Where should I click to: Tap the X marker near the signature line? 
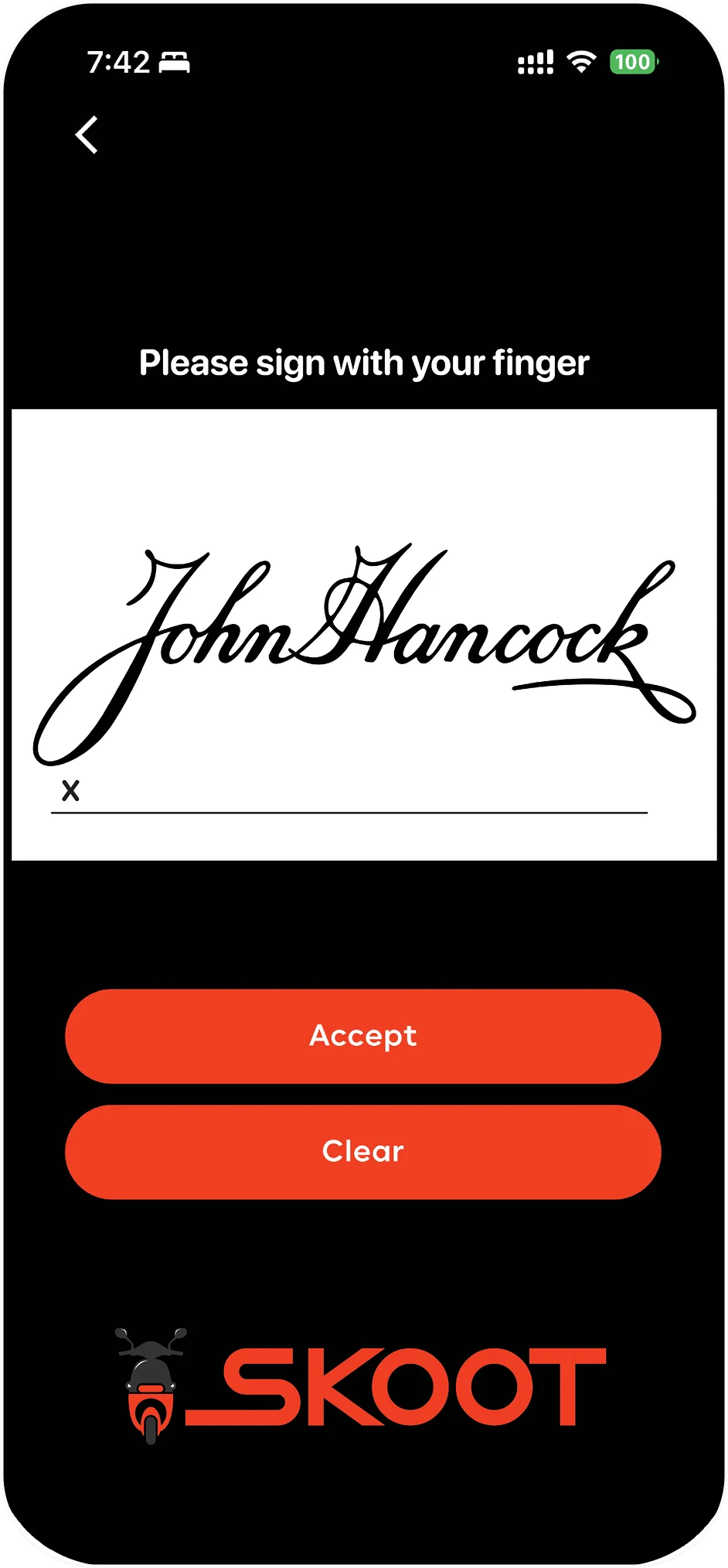click(x=70, y=790)
